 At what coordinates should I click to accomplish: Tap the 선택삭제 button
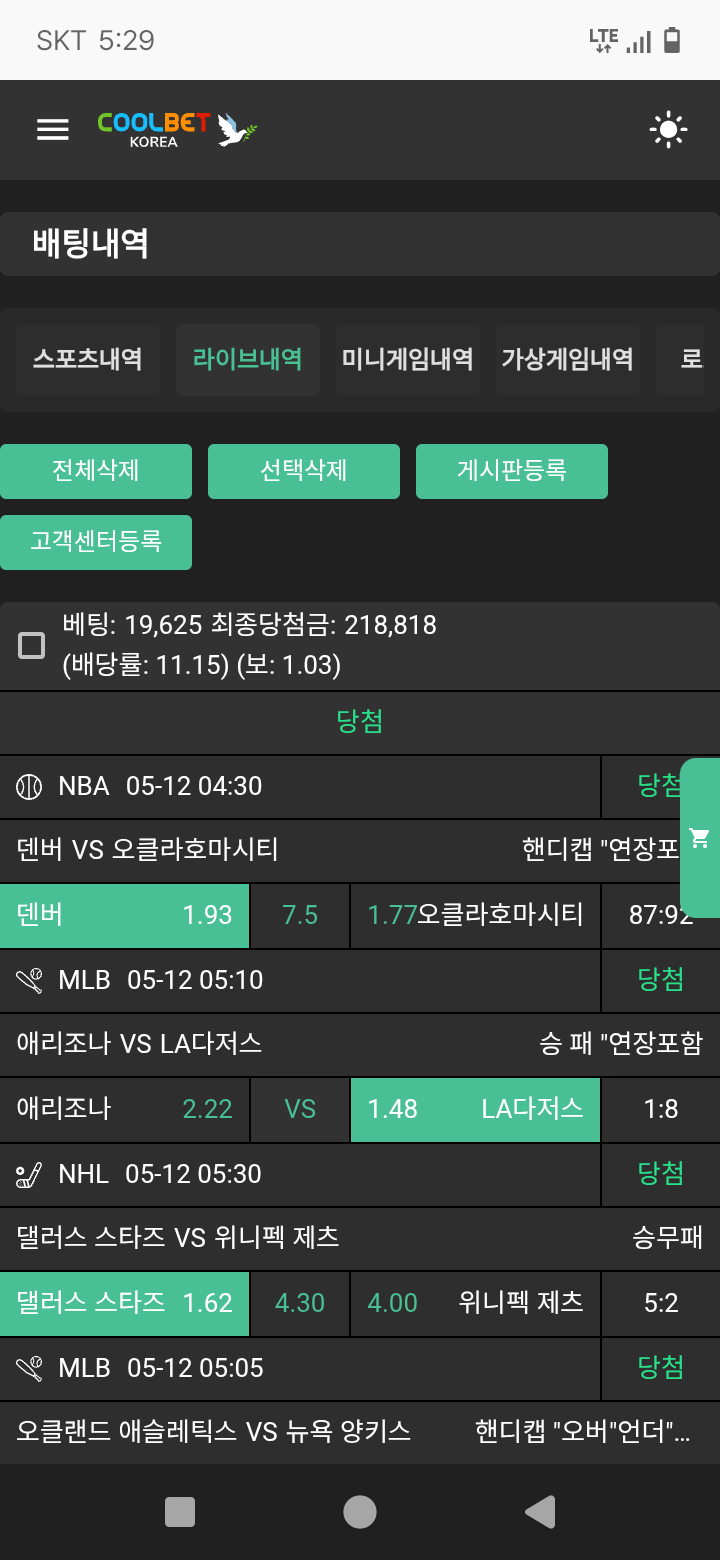[x=304, y=471]
